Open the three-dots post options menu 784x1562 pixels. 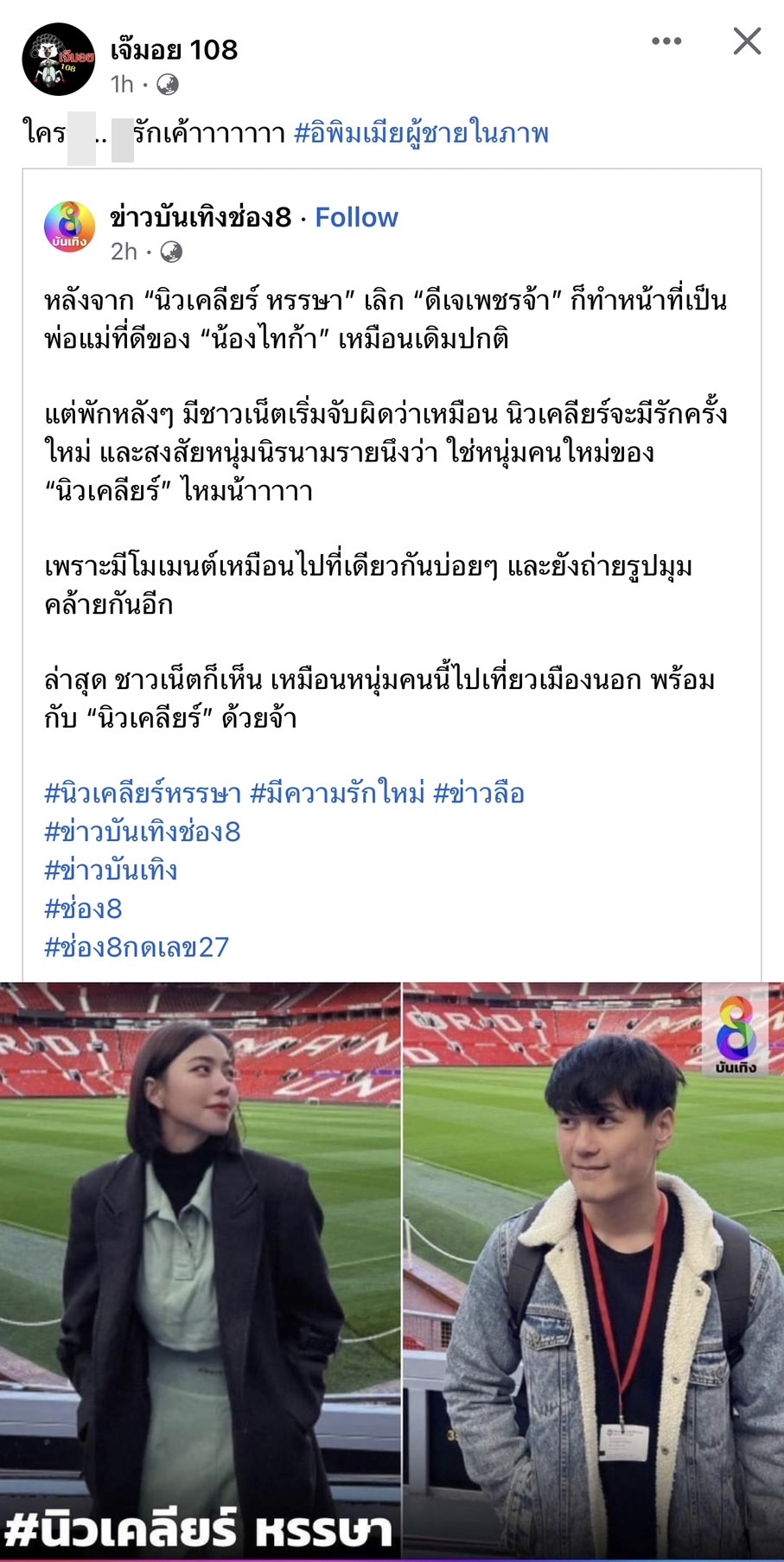pos(666,41)
